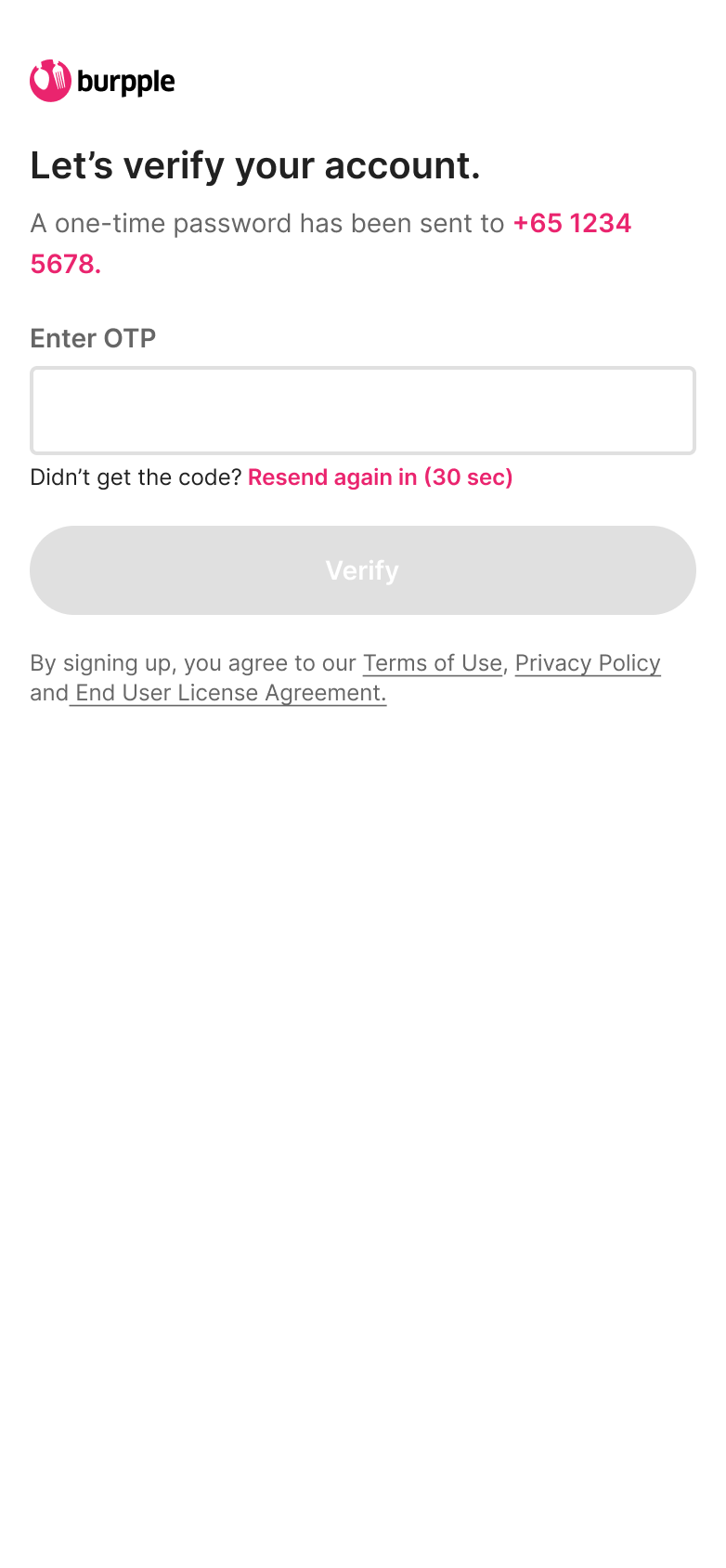Tap the Enter OTP input field
Viewport: 726px width, 1568px height.
click(363, 411)
